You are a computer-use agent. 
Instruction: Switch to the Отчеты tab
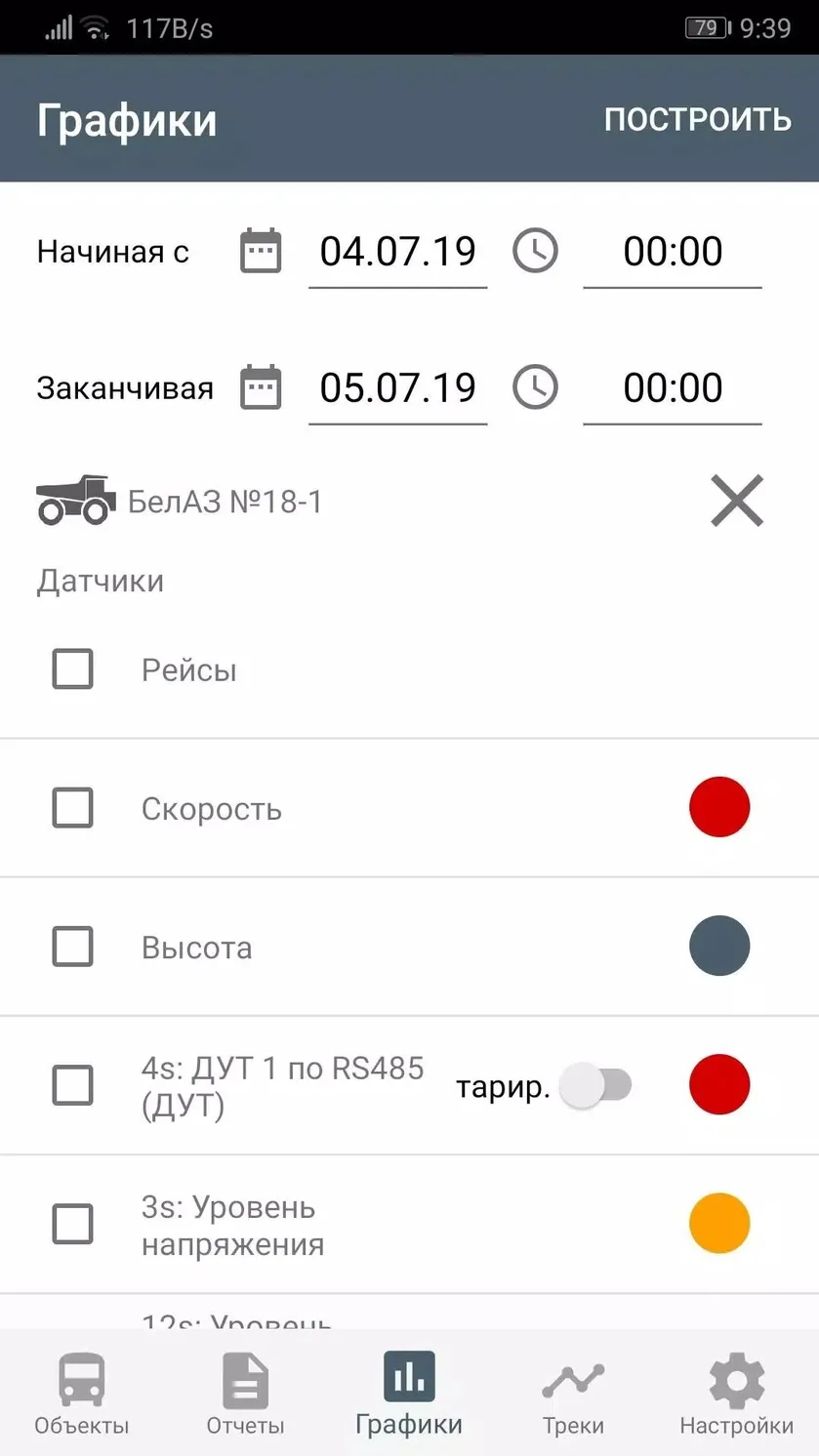pos(245,1394)
